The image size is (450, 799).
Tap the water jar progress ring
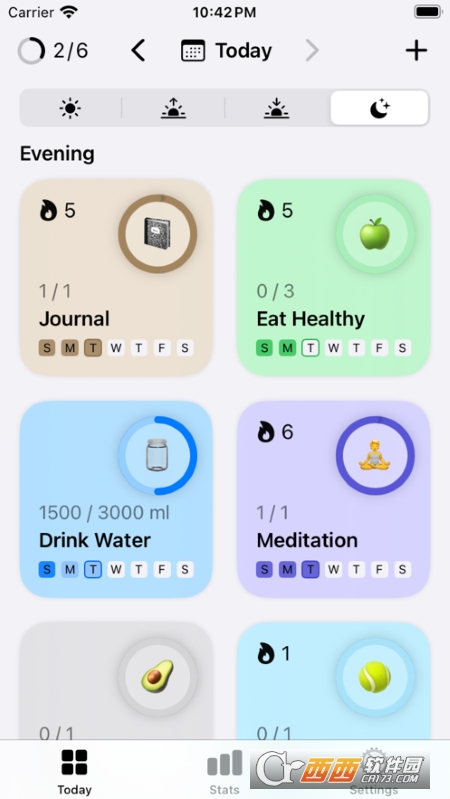pyautogui.click(x=157, y=456)
